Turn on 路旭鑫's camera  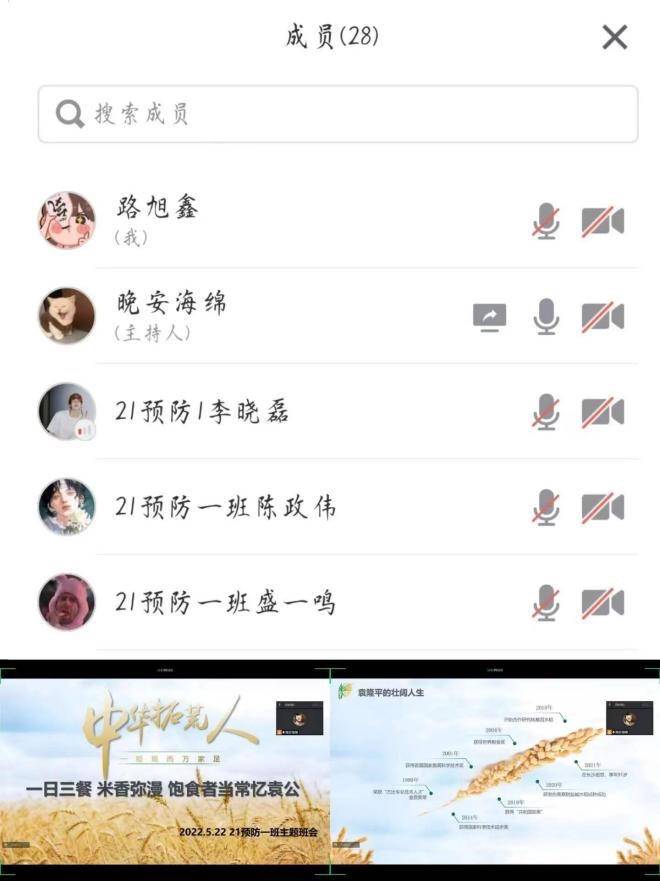[x=603, y=221]
